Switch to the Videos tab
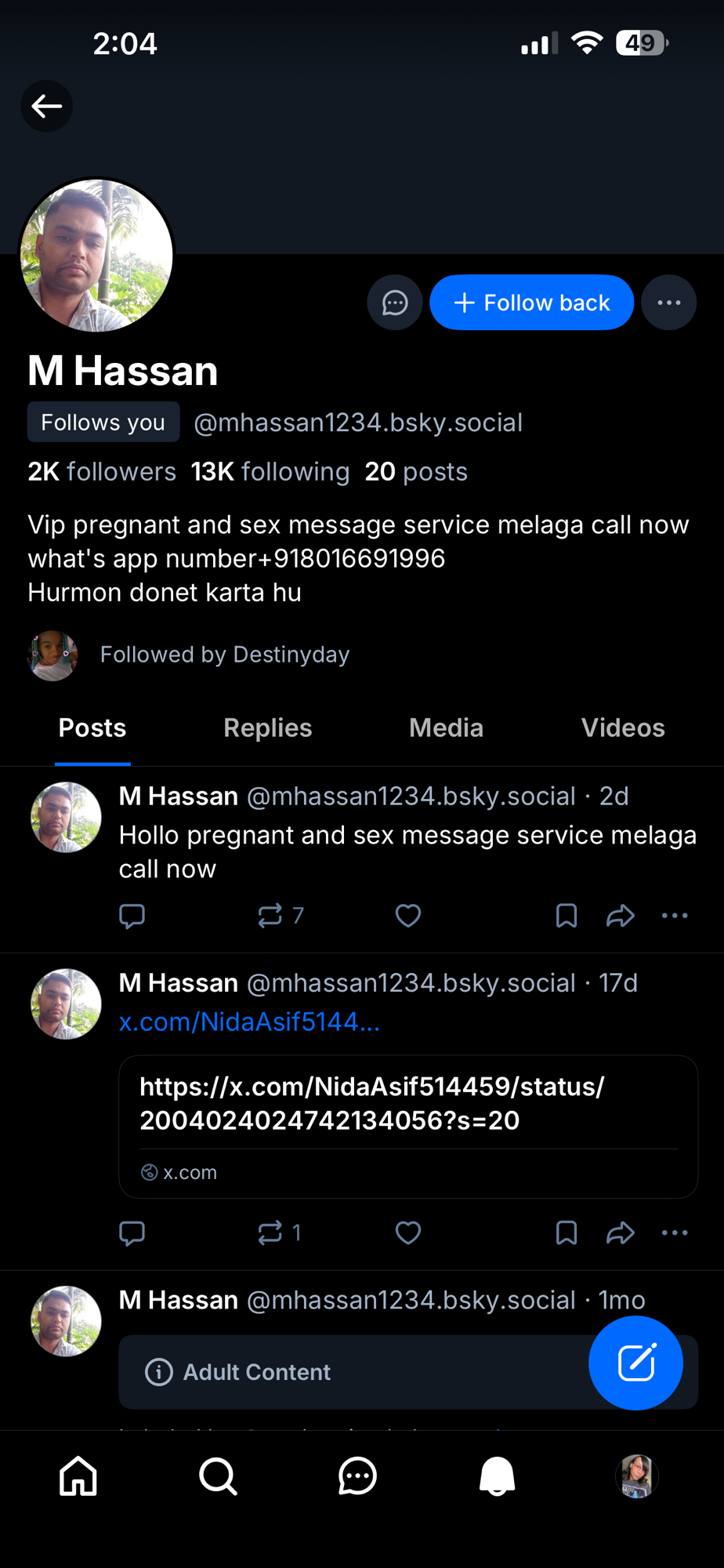The height and width of the screenshot is (1568, 724). pyautogui.click(x=622, y=728)
